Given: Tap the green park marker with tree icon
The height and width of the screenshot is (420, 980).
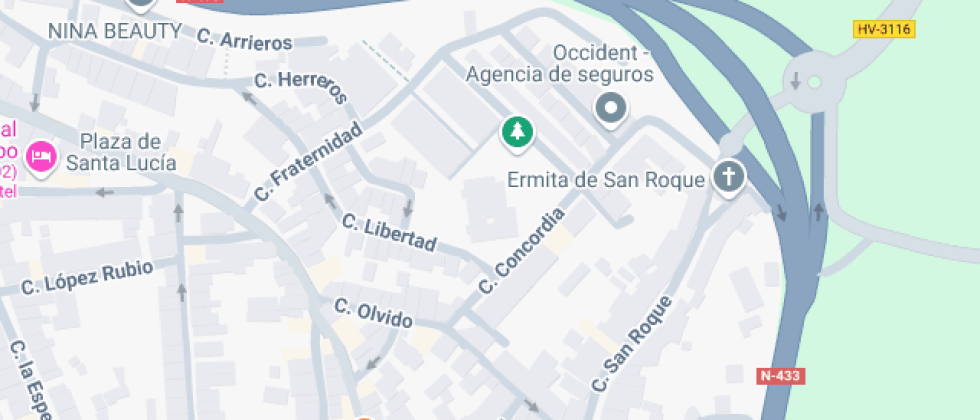Looking at the screenshot, I should (x=518, y=134).
